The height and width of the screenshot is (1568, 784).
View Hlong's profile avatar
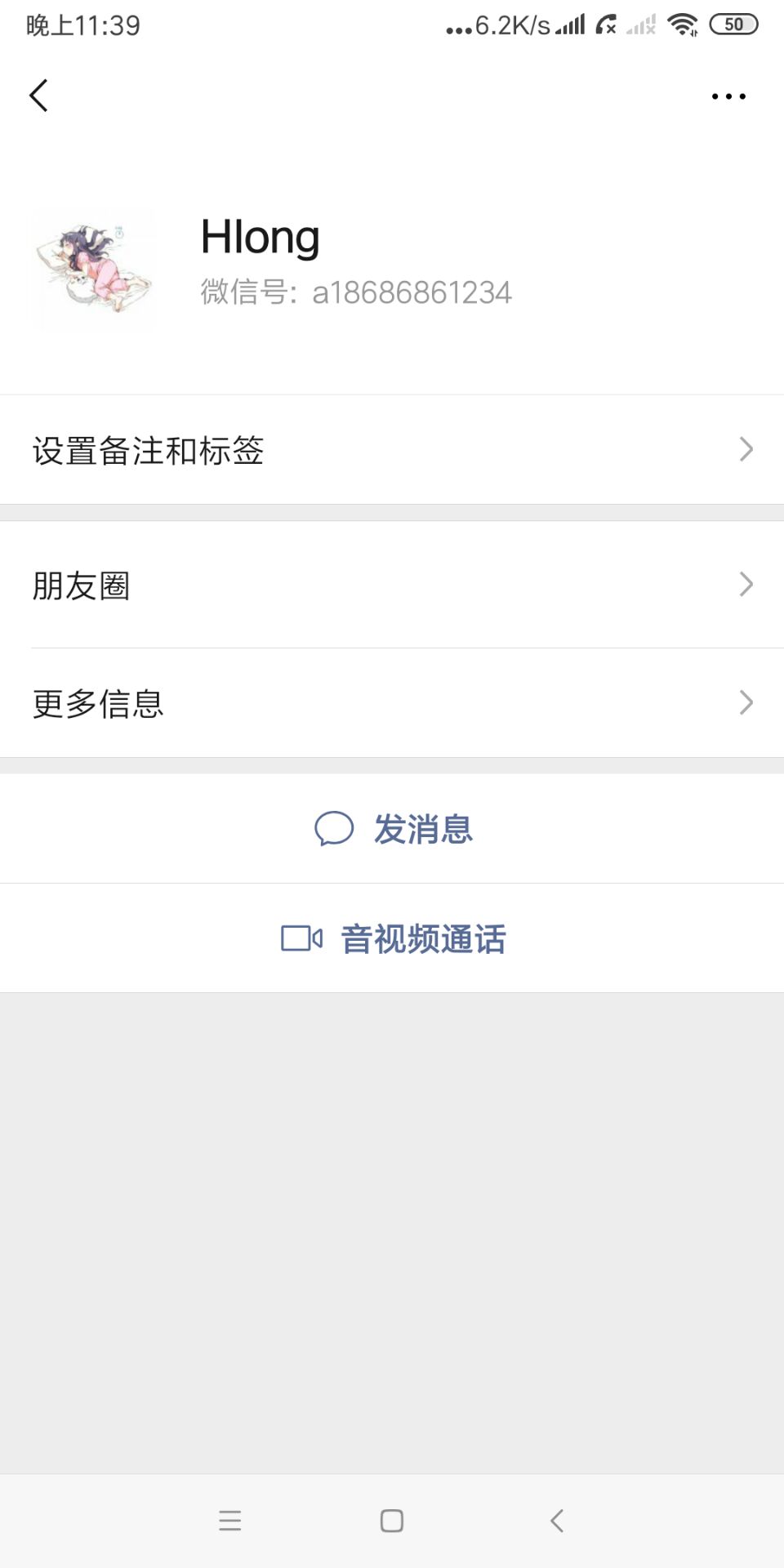[96, 270]
